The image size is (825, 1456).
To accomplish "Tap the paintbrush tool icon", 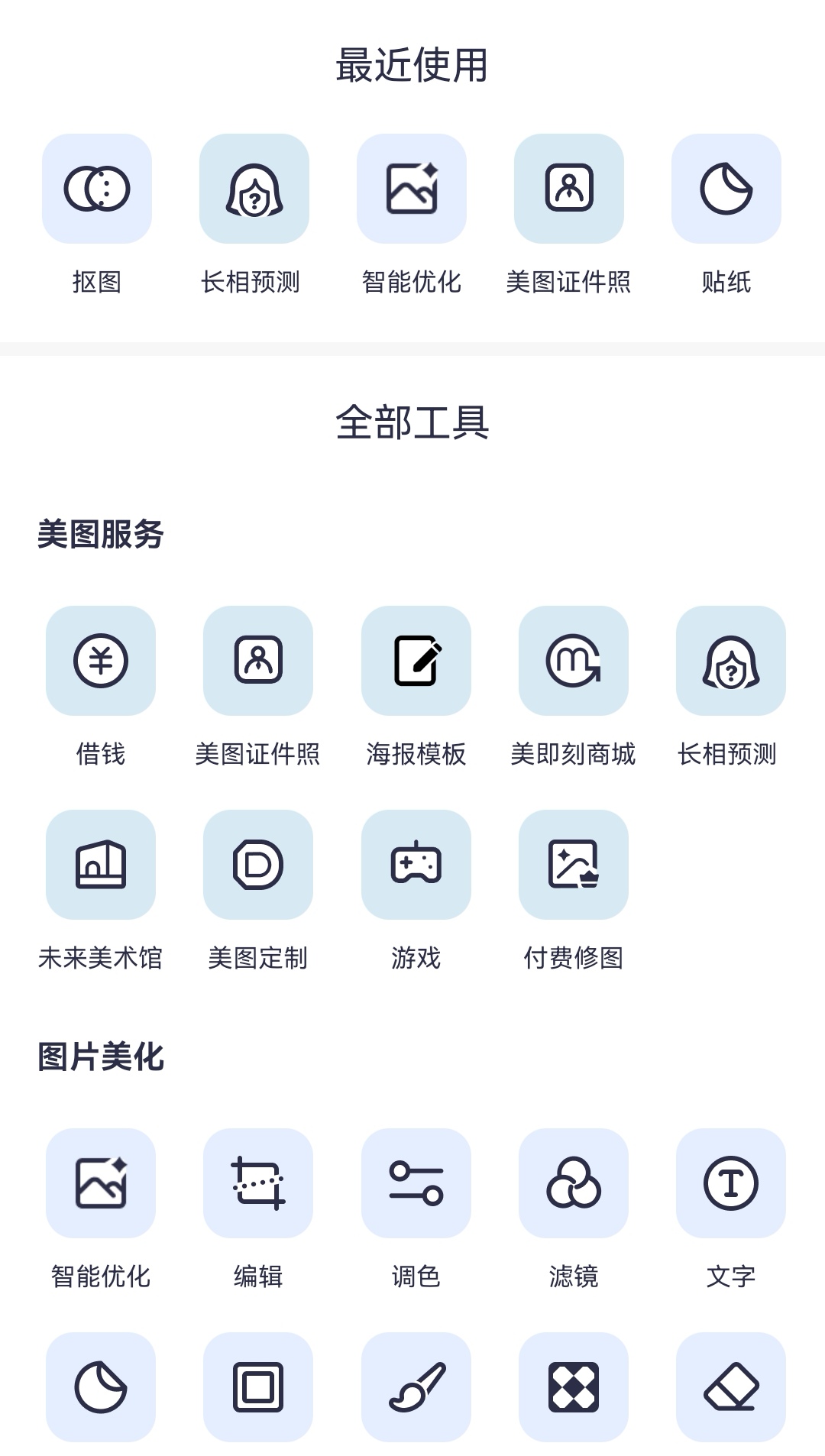I will tap(416, 1387).
